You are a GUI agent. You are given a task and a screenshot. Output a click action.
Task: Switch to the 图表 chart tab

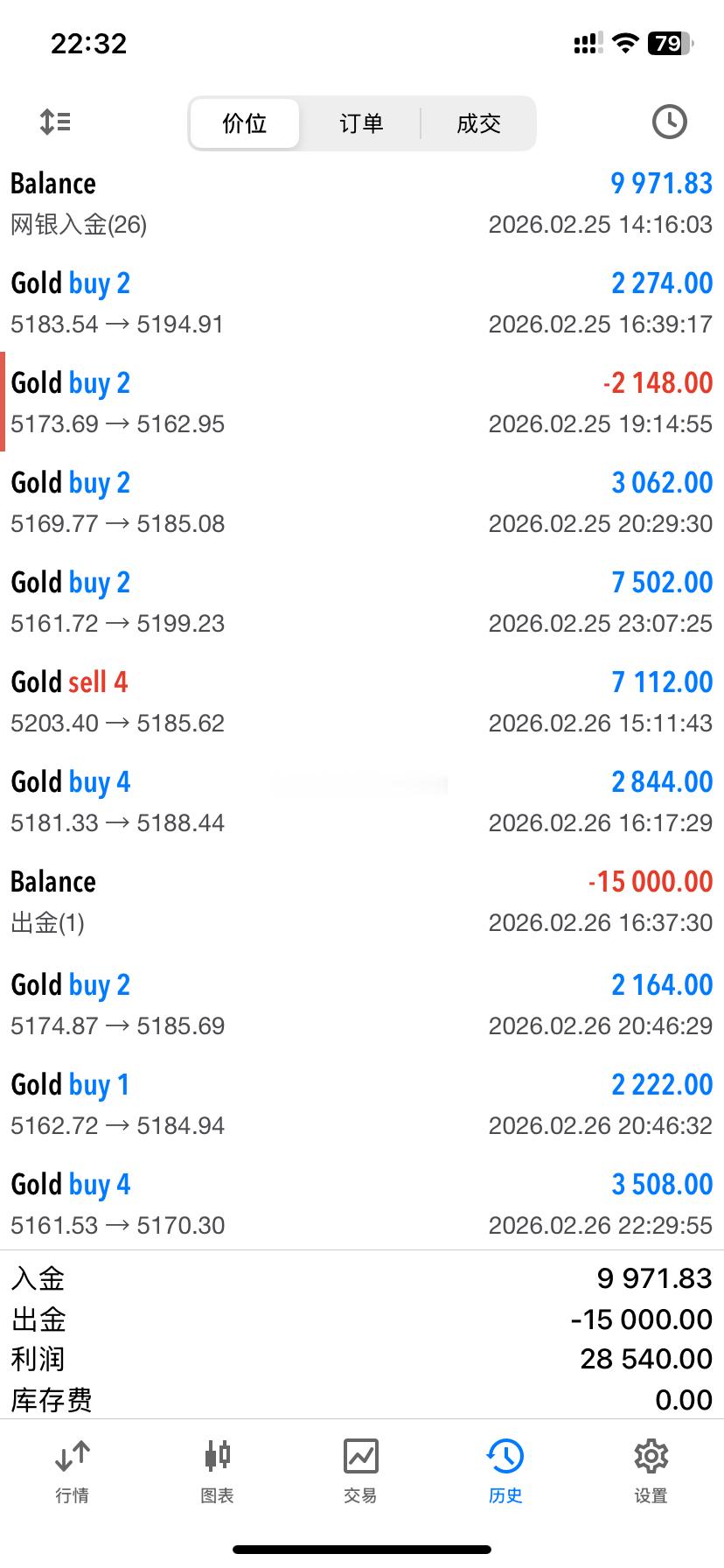click(217, 1472)
